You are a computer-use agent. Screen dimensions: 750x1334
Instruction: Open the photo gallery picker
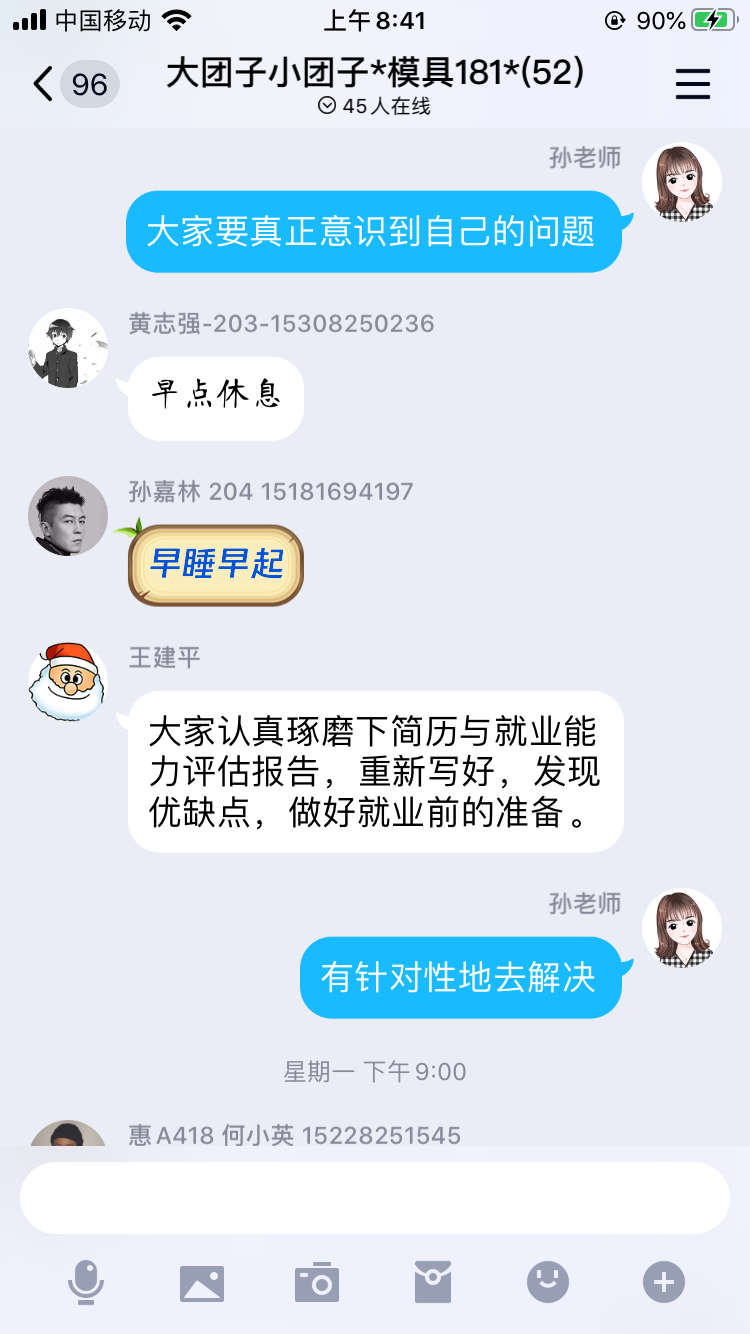click(202, 1282)
